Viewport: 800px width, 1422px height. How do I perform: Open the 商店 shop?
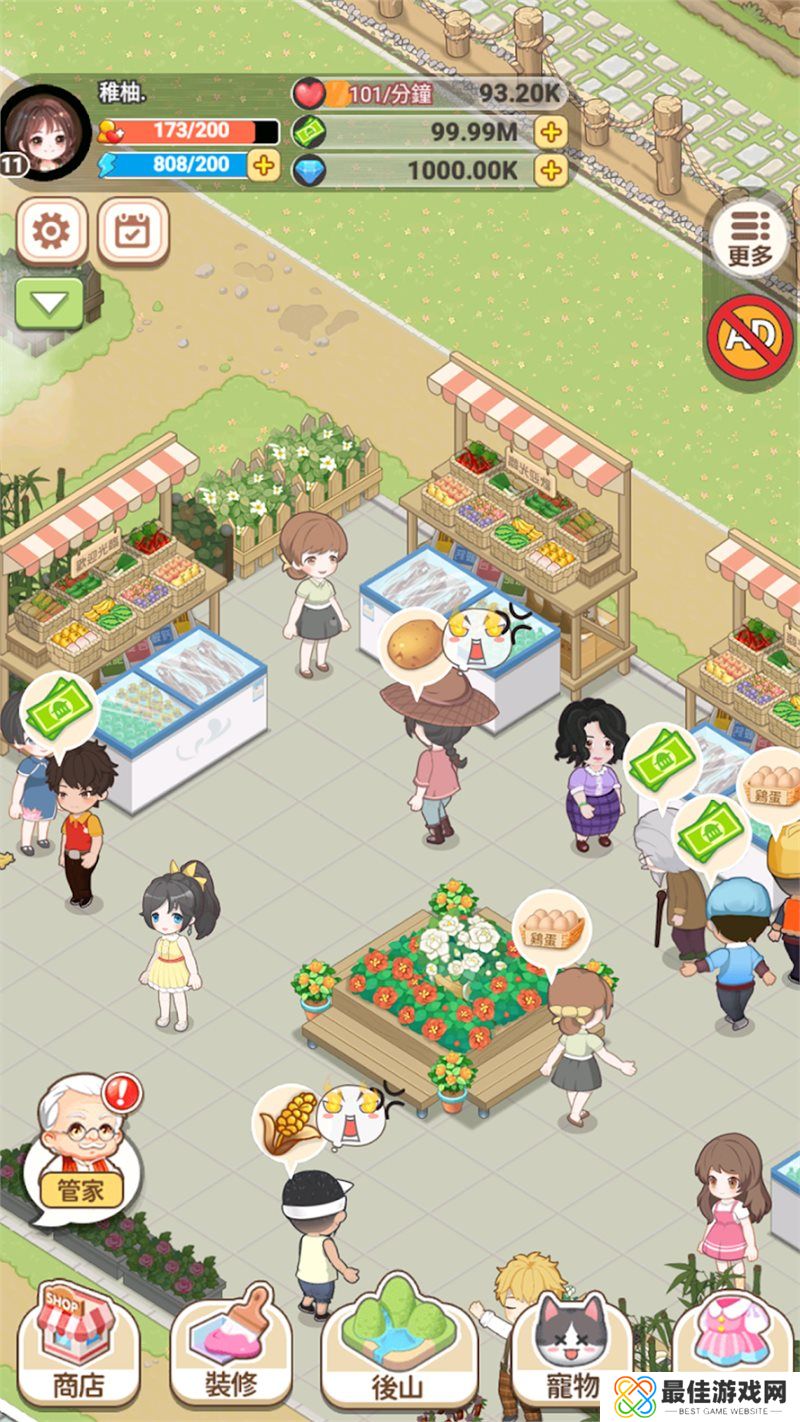tap(79, 1345)
